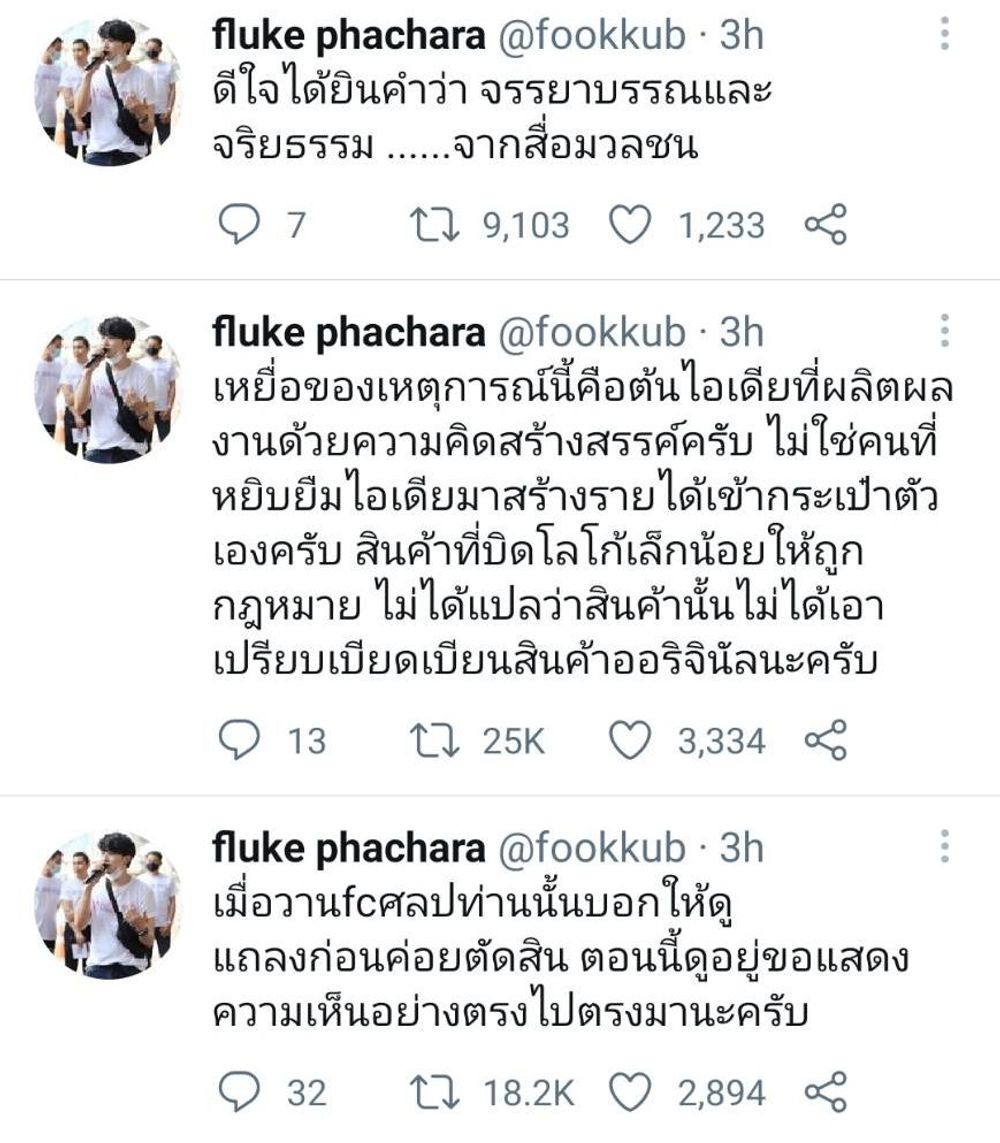Open overflow menu of the first tweet
Image resolution: width=1000 pixels, height=1143 pixels.
click(x=945, y=32)
